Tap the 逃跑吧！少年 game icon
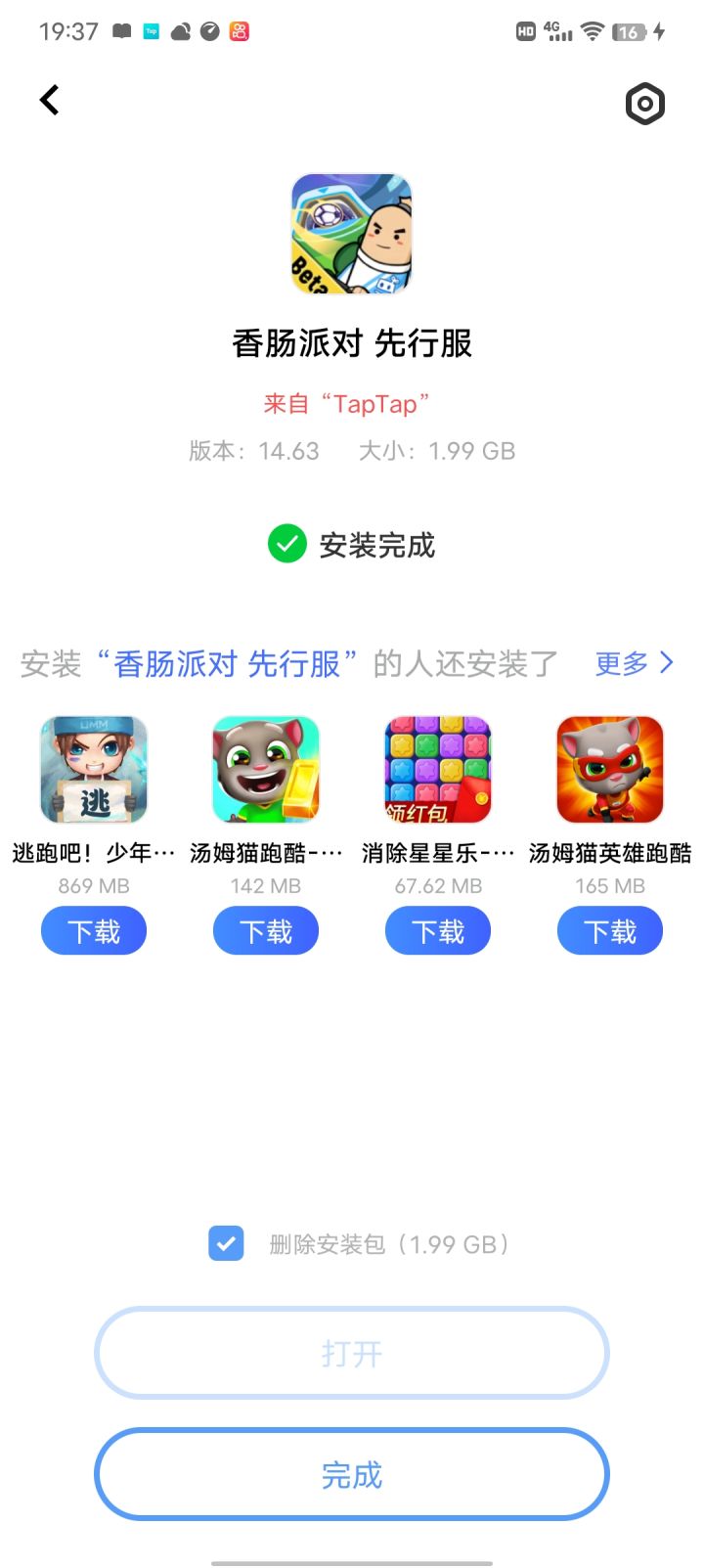 click(93, 769)
